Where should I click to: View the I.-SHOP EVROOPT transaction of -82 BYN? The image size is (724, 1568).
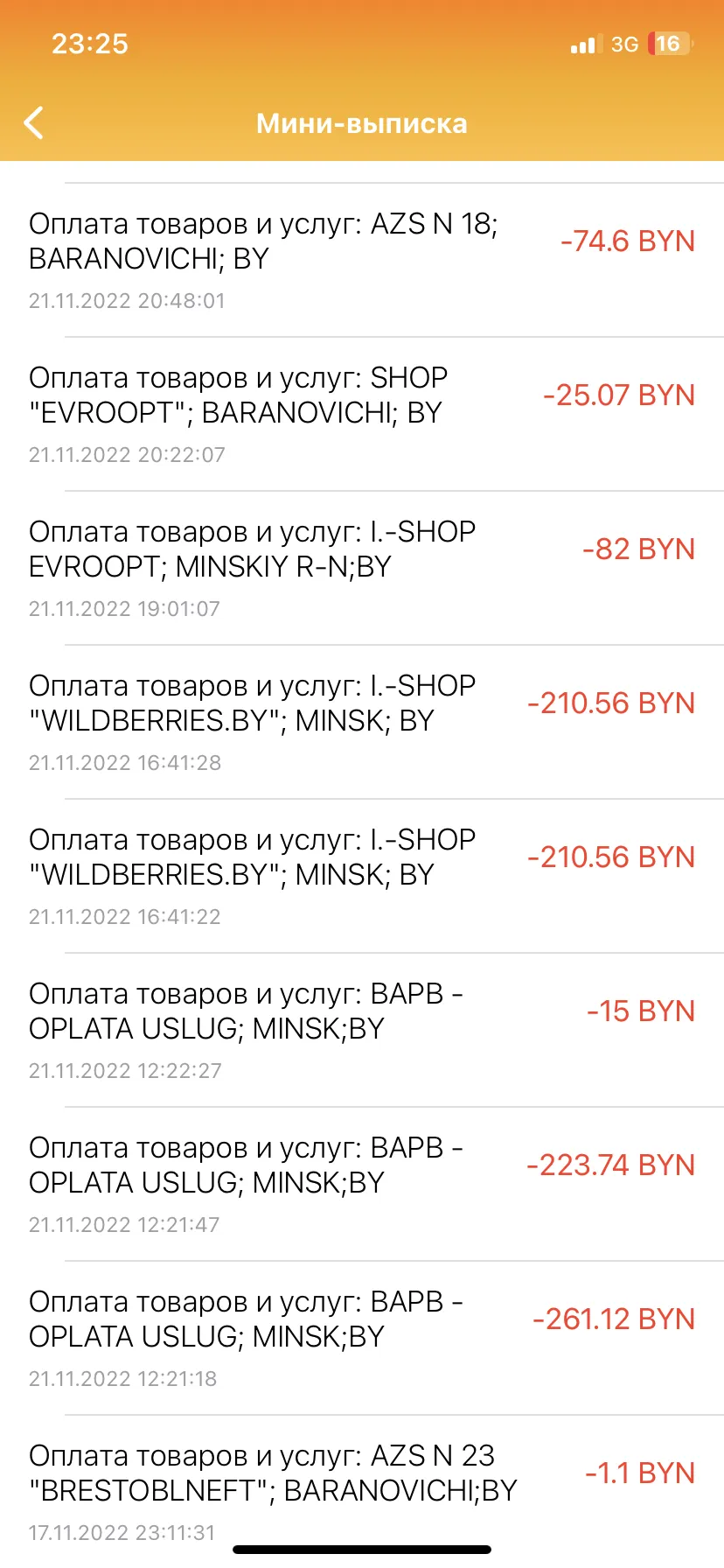pos(362,568)
